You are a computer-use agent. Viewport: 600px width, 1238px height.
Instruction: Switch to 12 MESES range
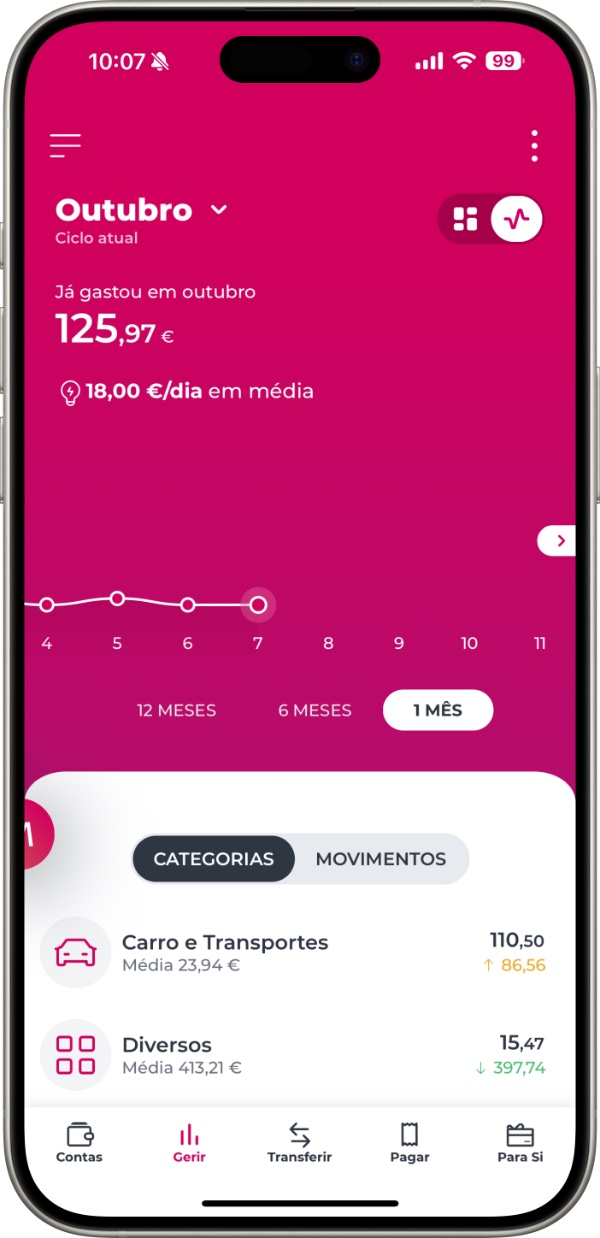click(x=176, y=711)
